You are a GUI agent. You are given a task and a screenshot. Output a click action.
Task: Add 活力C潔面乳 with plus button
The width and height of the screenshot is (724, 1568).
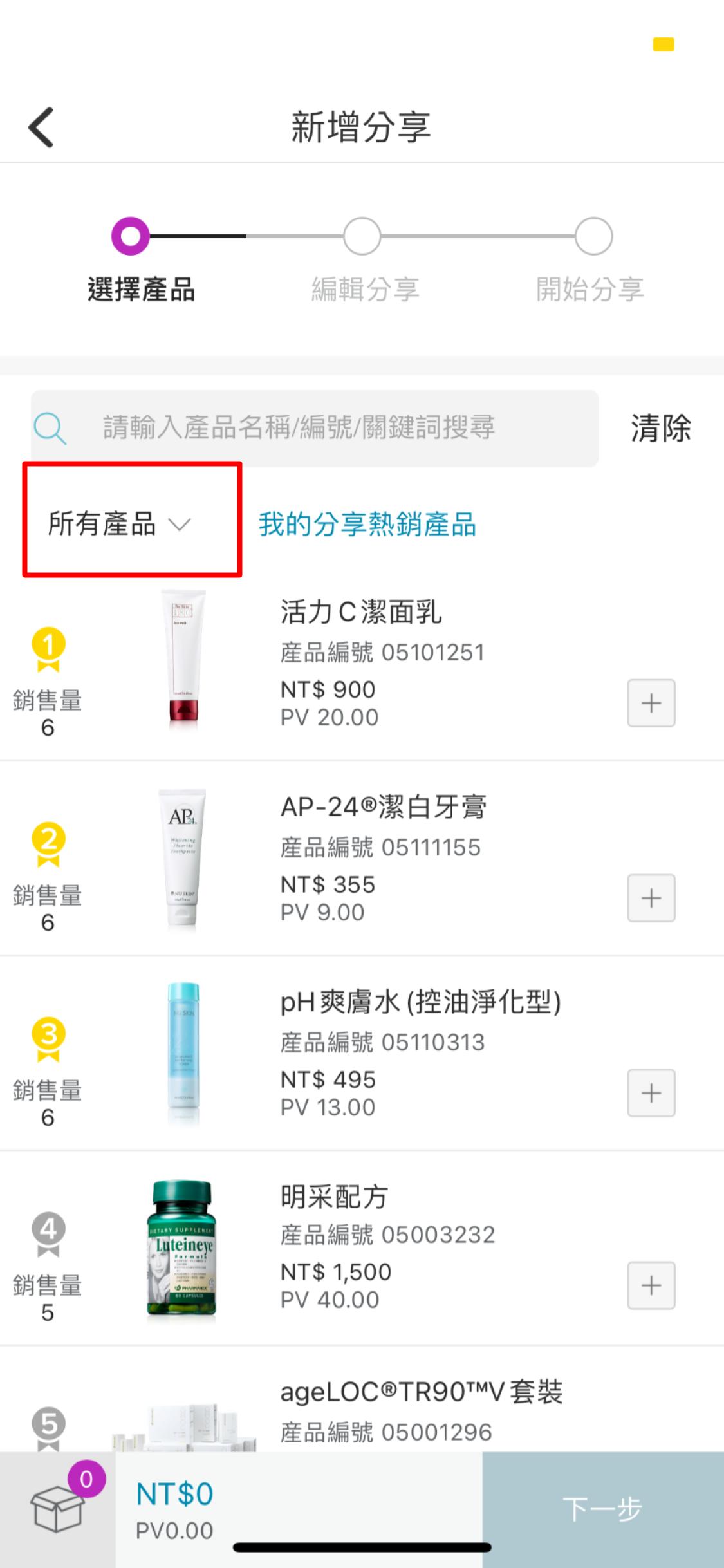(x=651, y=703)
